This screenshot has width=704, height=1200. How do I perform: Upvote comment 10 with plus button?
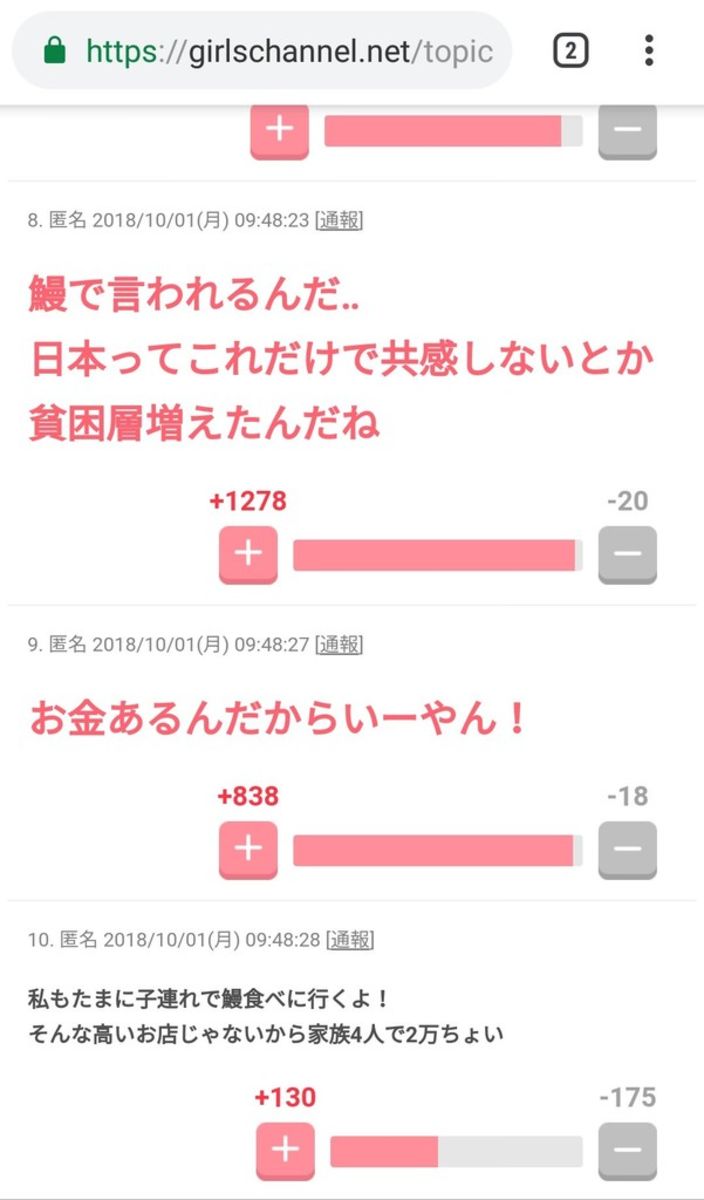coord(285,1151)
